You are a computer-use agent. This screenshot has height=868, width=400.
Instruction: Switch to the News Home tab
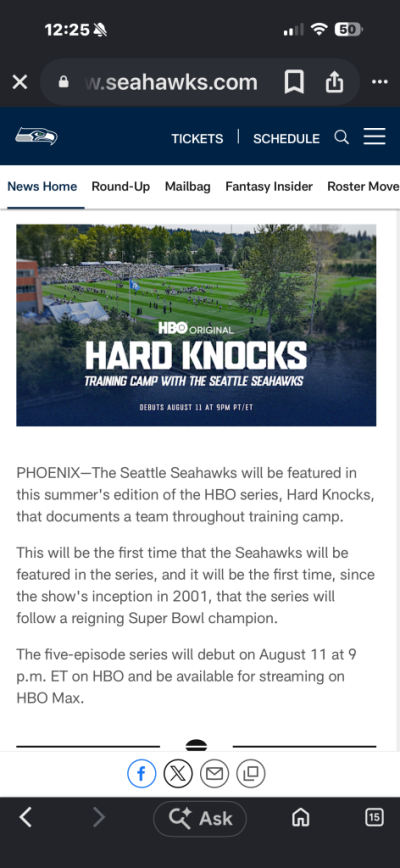pos(42,187)
